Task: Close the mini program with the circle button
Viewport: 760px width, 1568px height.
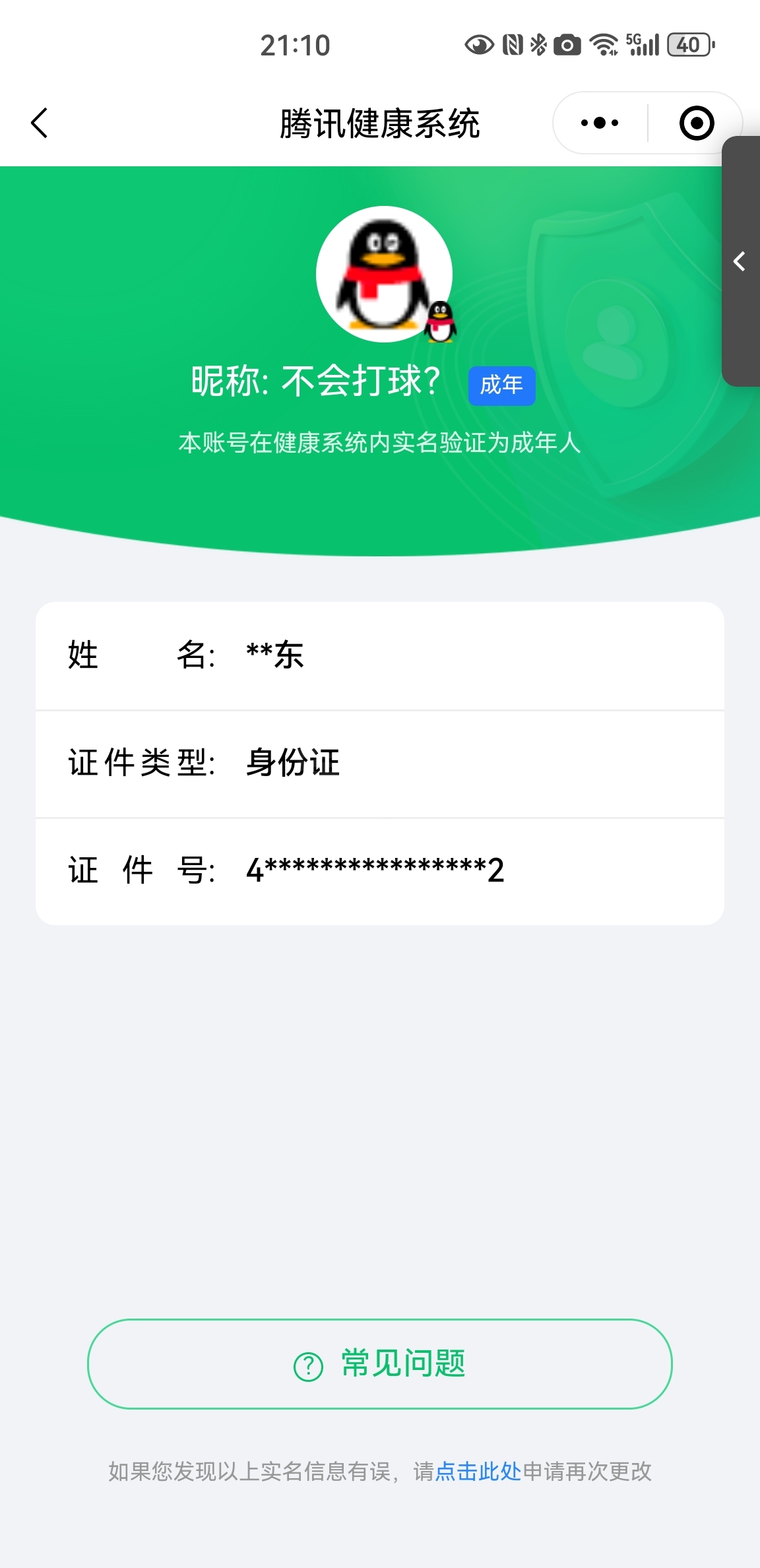Action: 697,123
